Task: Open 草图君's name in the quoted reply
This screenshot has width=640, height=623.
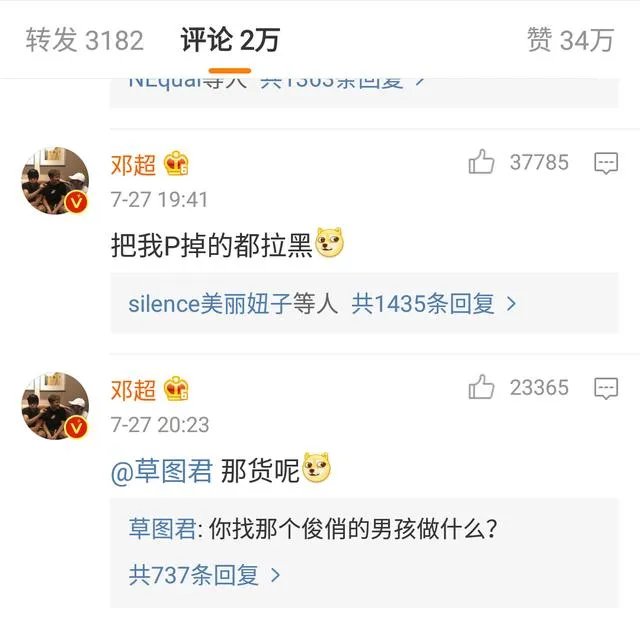Action: coord(160,527)
